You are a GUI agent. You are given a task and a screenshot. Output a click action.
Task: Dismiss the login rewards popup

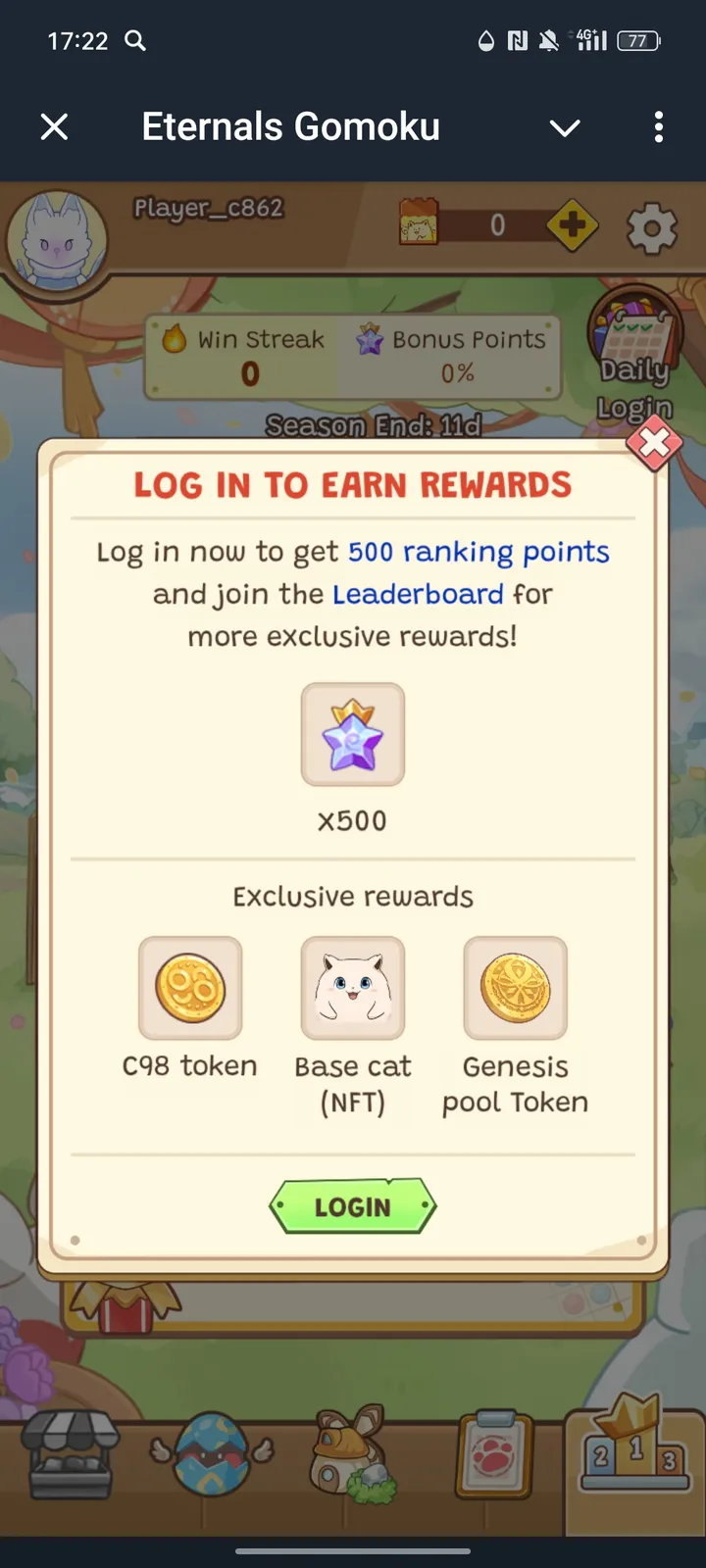[x=654, y=444]
